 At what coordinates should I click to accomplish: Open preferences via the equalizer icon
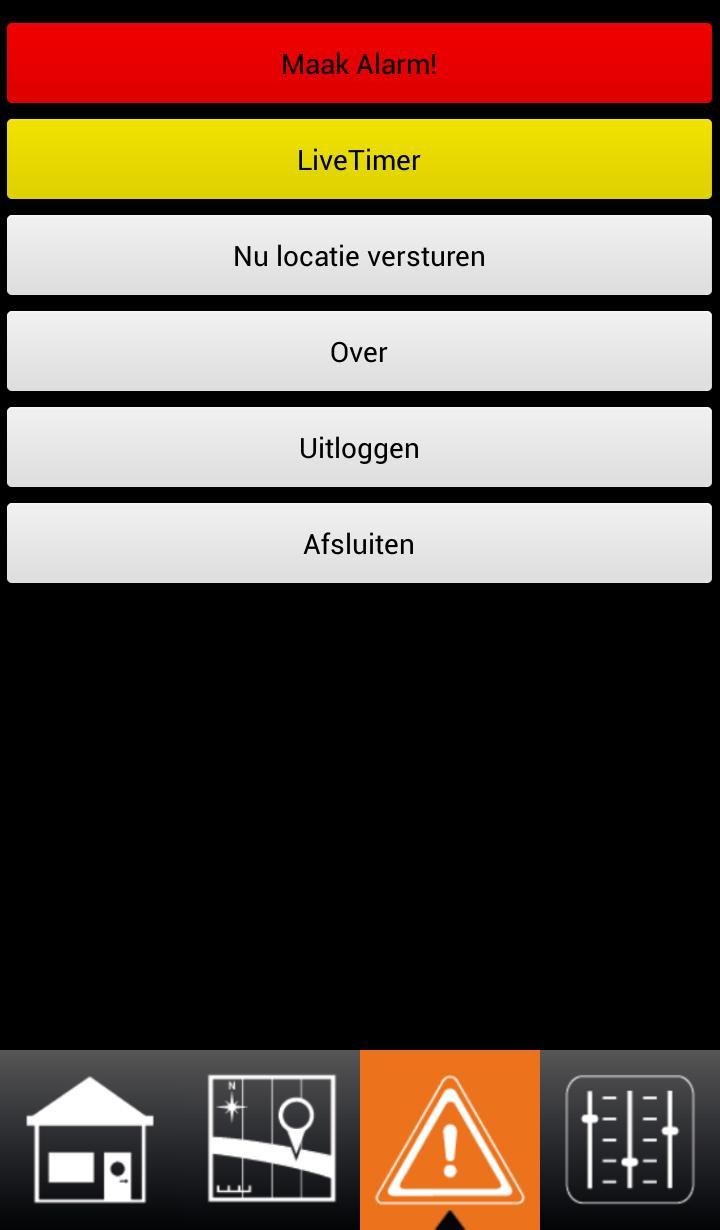(629, 1138)
